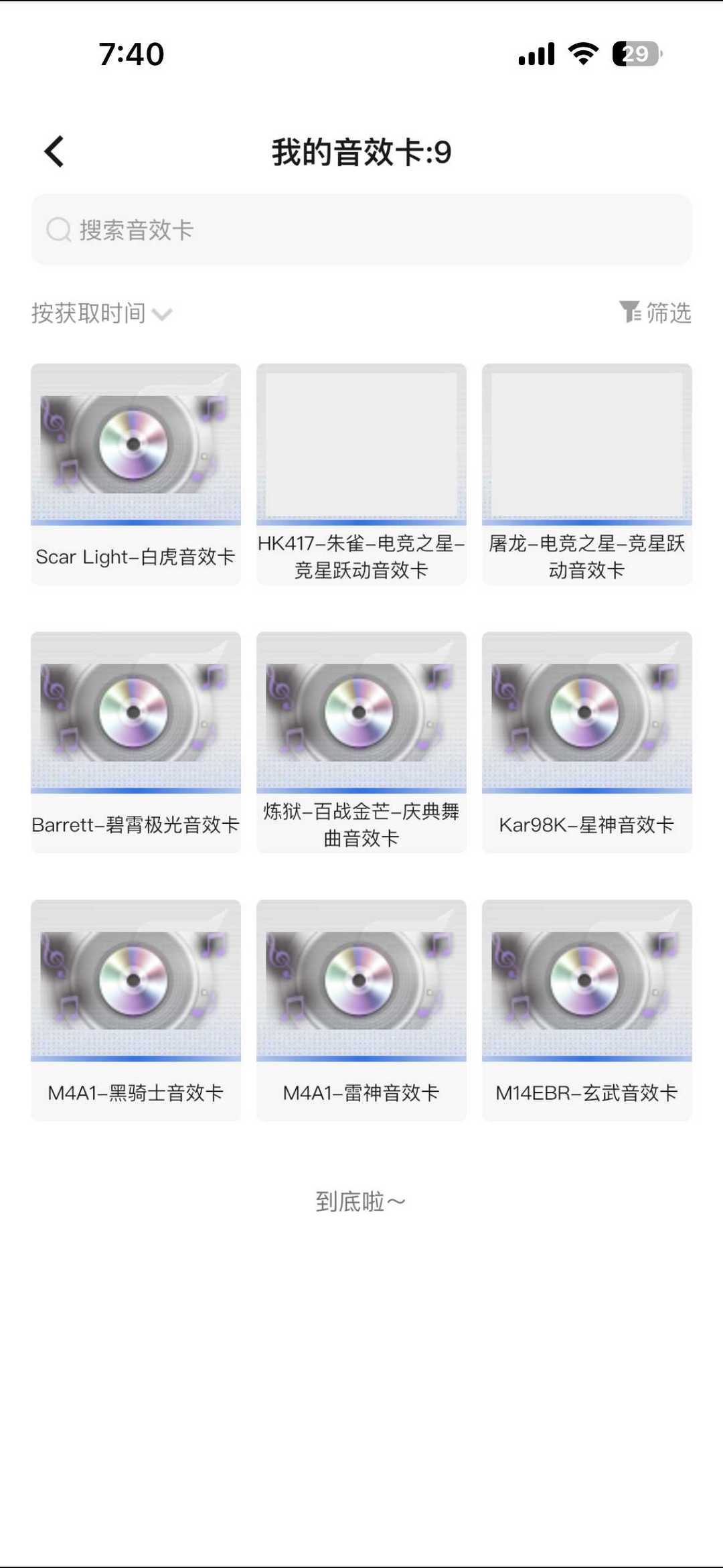Open the Scar Light-白虎音效卡 card
Screen dimensions: 723x1568
pos(136,474)
